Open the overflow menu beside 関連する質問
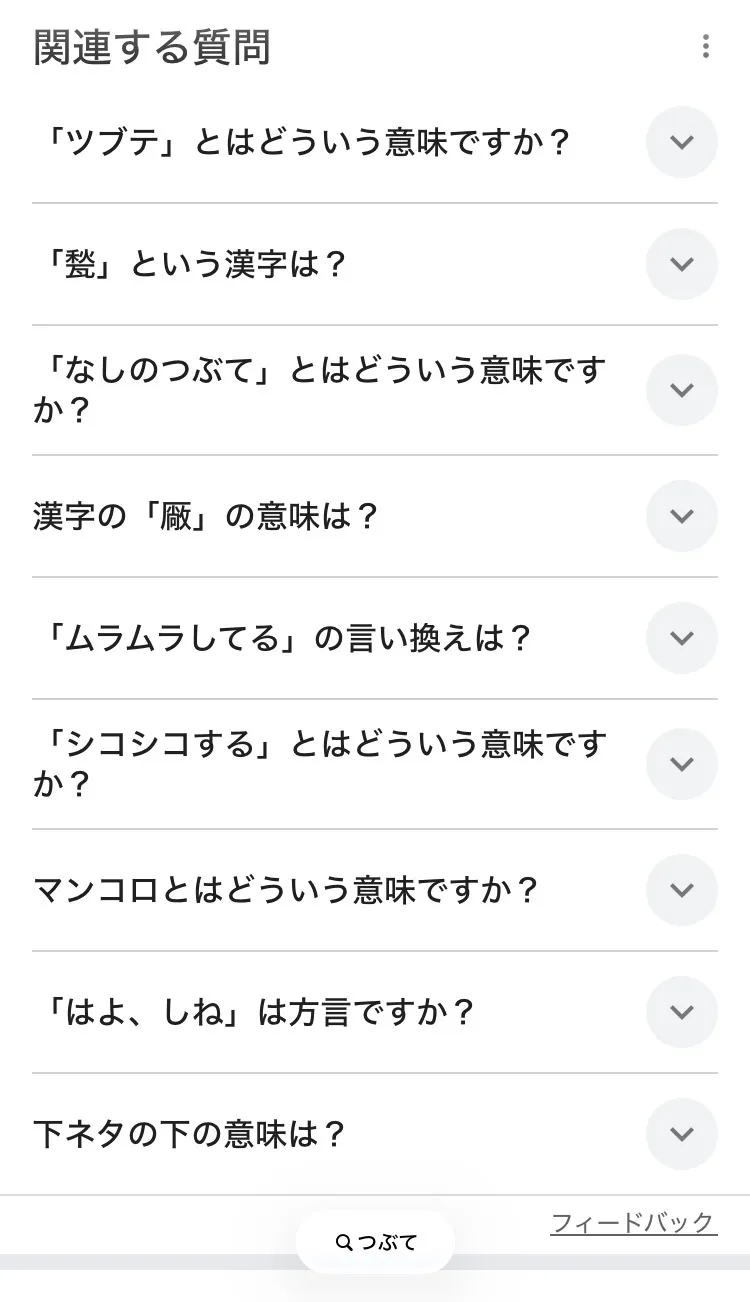 click(705, 46)
